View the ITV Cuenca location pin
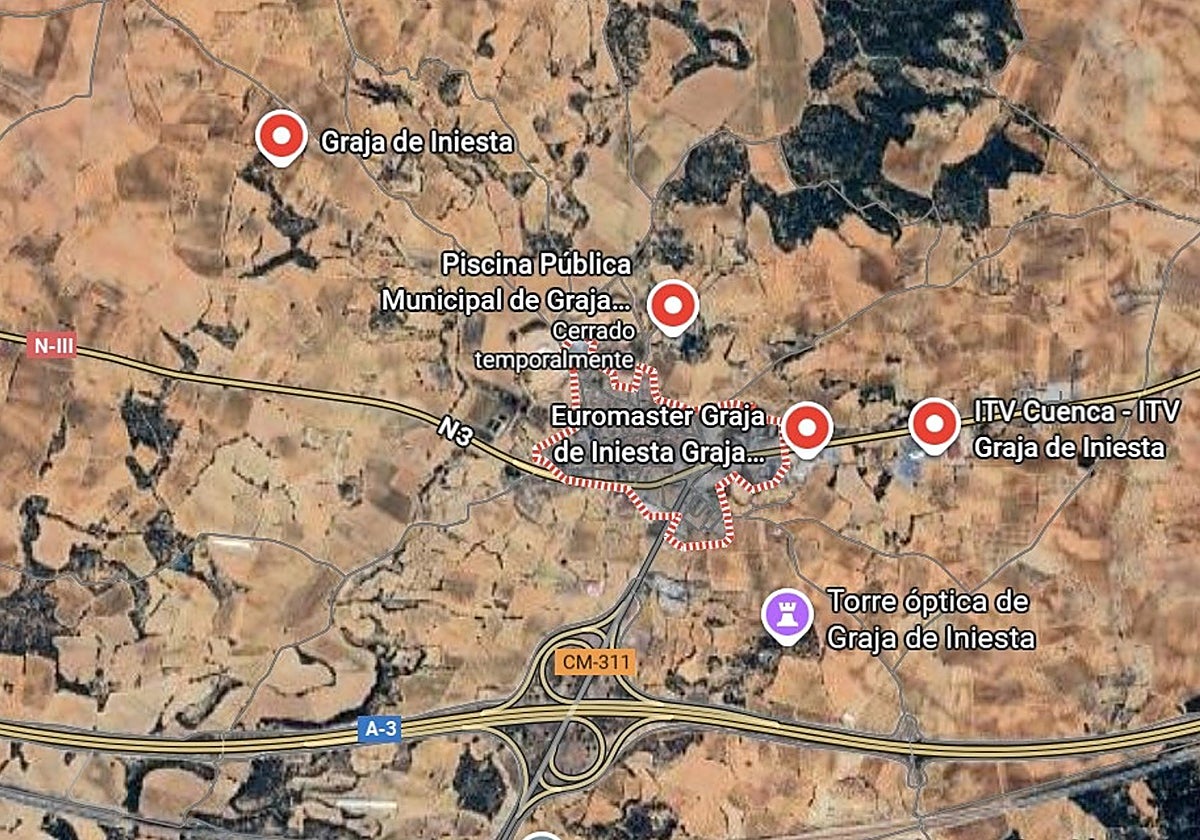Image resolution: width=1200 pixels, height=840 pixels. [x=935, y=424]
